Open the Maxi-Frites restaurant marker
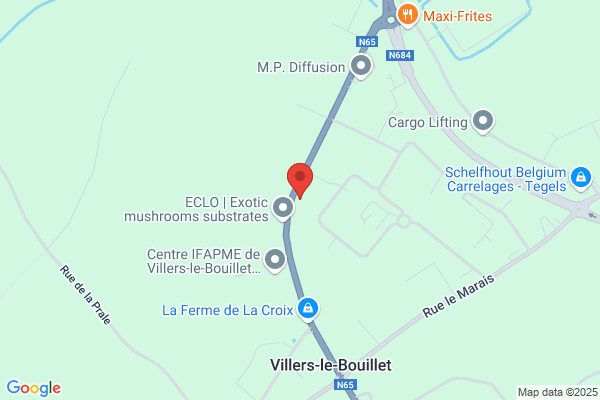The height and width of the screenshot is (400, 600). (x=407, y=15)
